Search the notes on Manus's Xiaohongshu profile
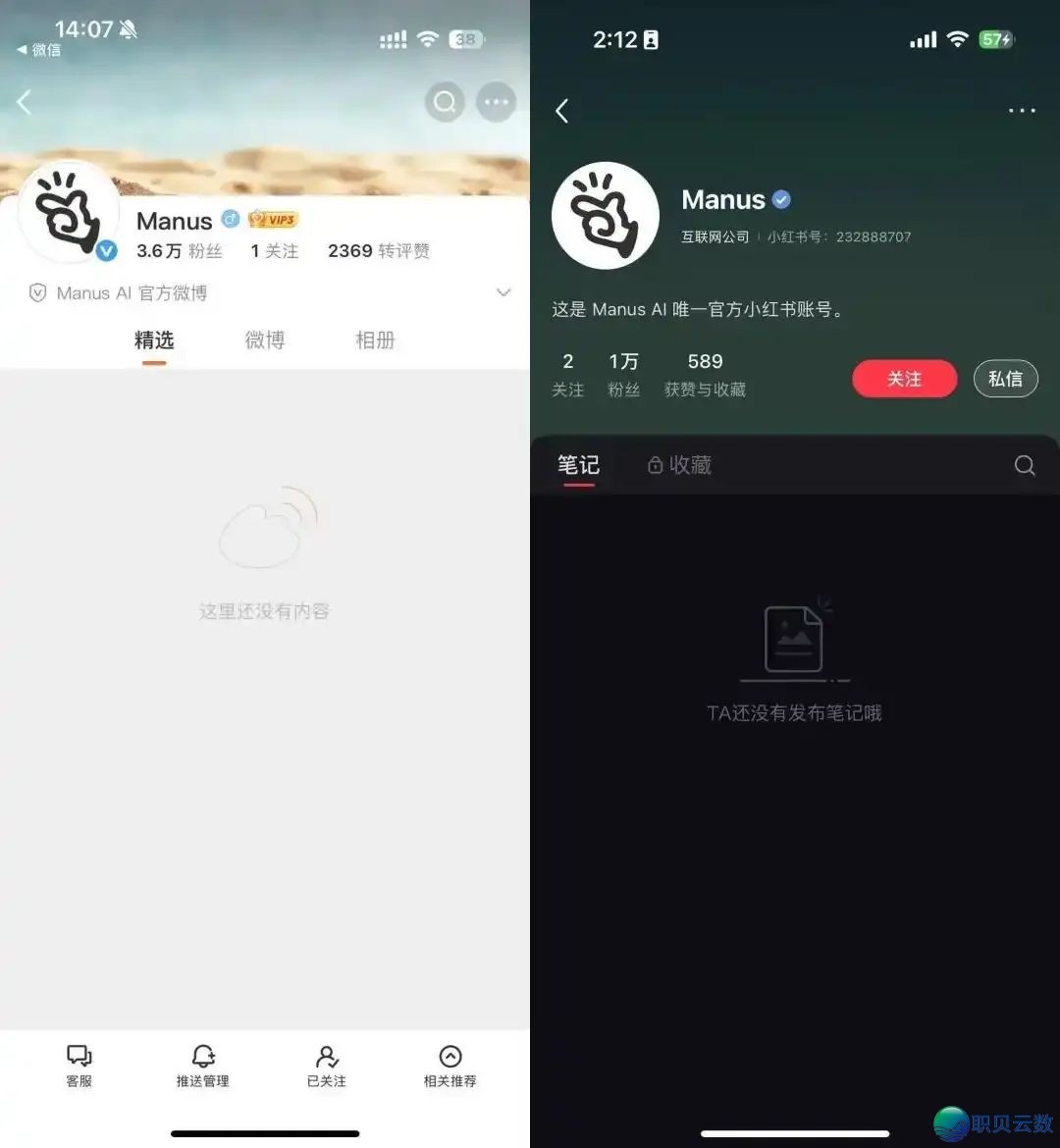 tap(1025, 465)
